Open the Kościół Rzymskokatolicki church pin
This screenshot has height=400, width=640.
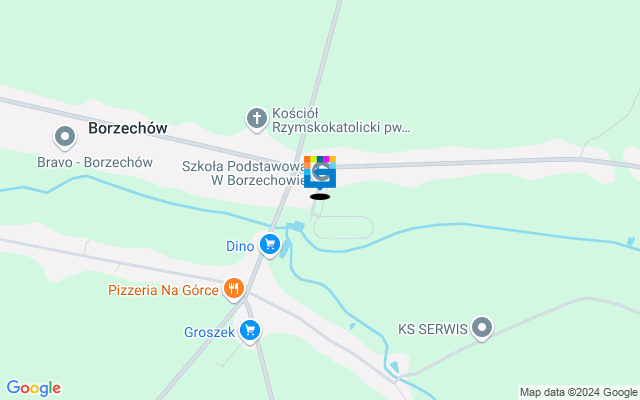256,119
